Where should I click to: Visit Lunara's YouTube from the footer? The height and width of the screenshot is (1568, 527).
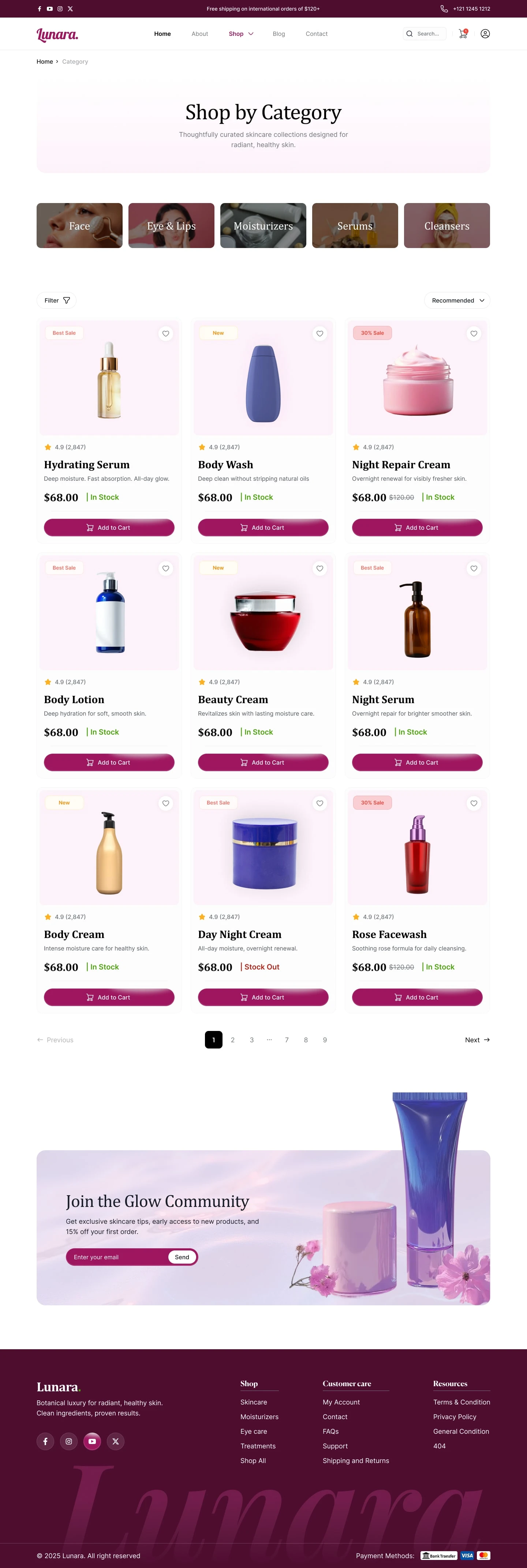click(x=92, y=1441)
